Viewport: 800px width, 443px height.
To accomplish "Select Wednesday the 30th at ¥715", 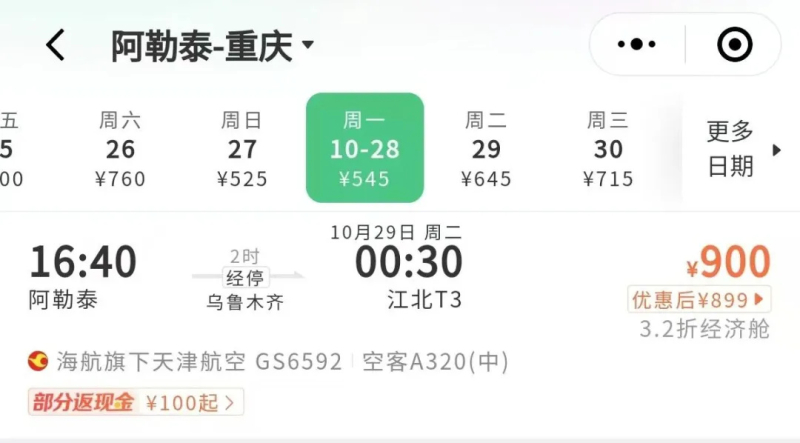I will point(608,149).
